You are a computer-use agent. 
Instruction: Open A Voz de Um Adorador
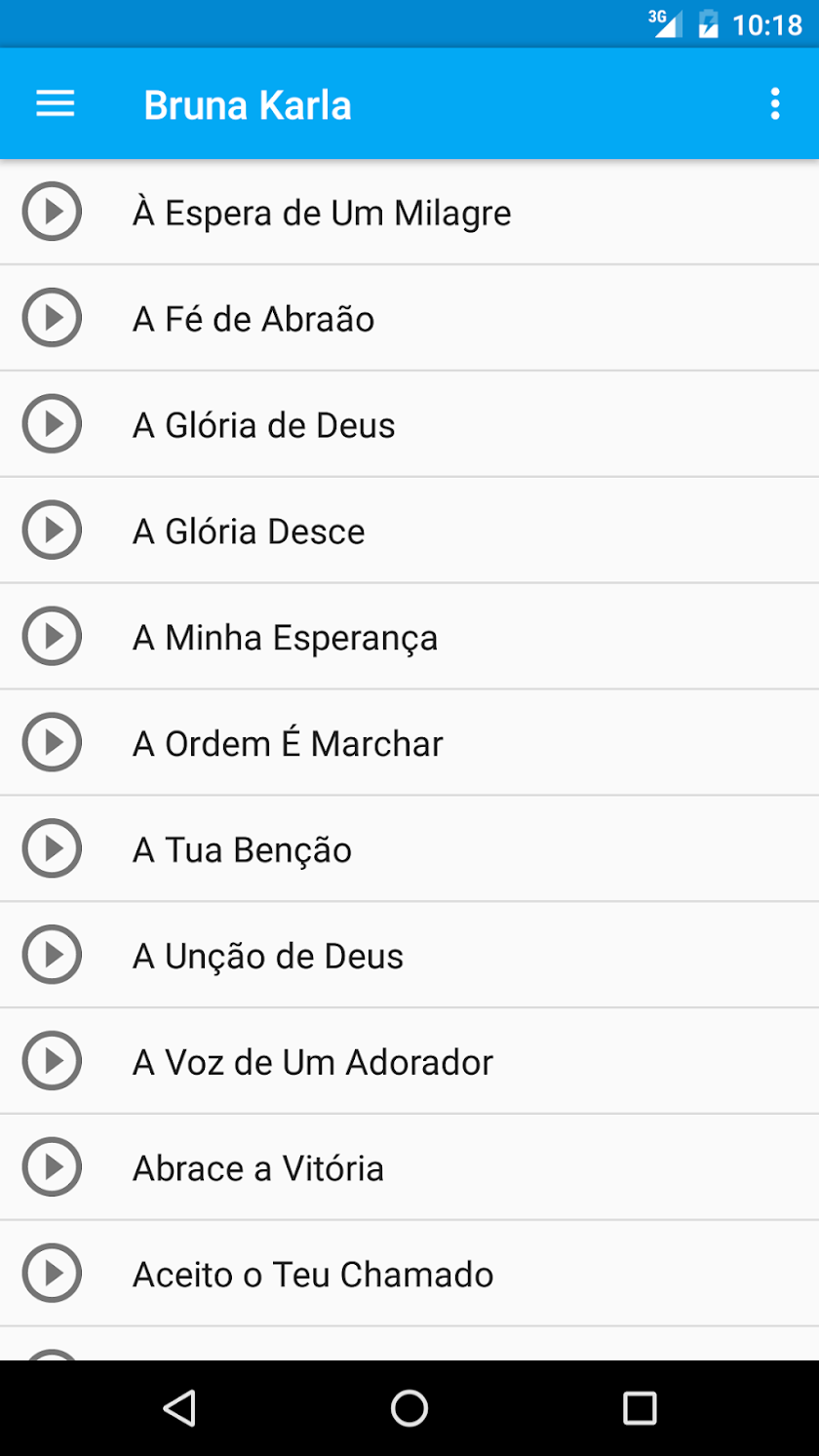tap(313, 1063)
